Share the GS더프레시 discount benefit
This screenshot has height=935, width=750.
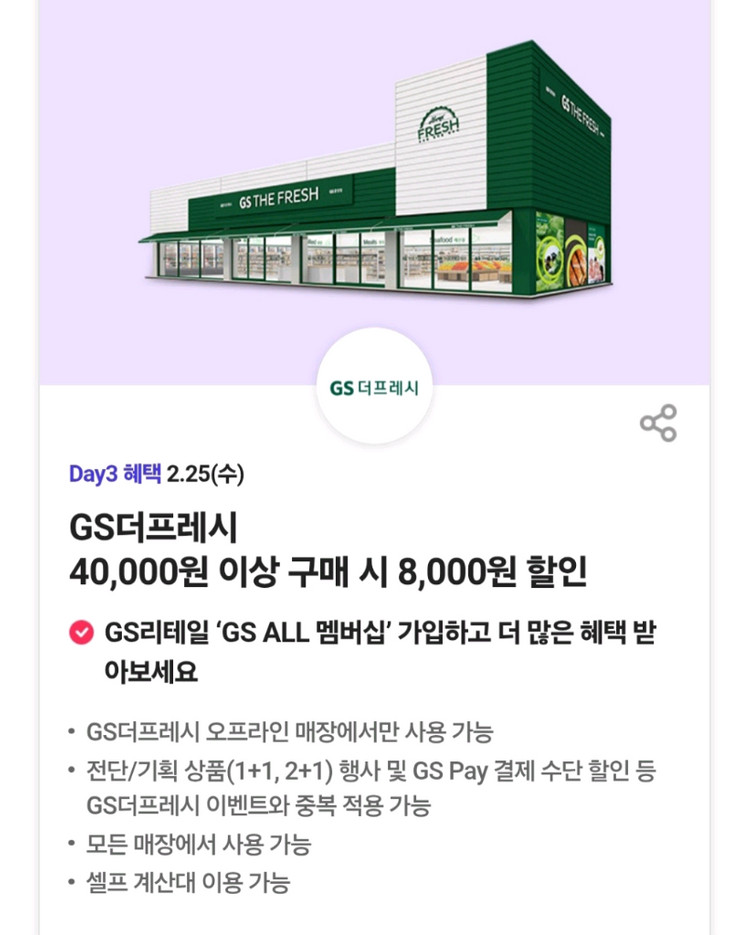[658, 423]
